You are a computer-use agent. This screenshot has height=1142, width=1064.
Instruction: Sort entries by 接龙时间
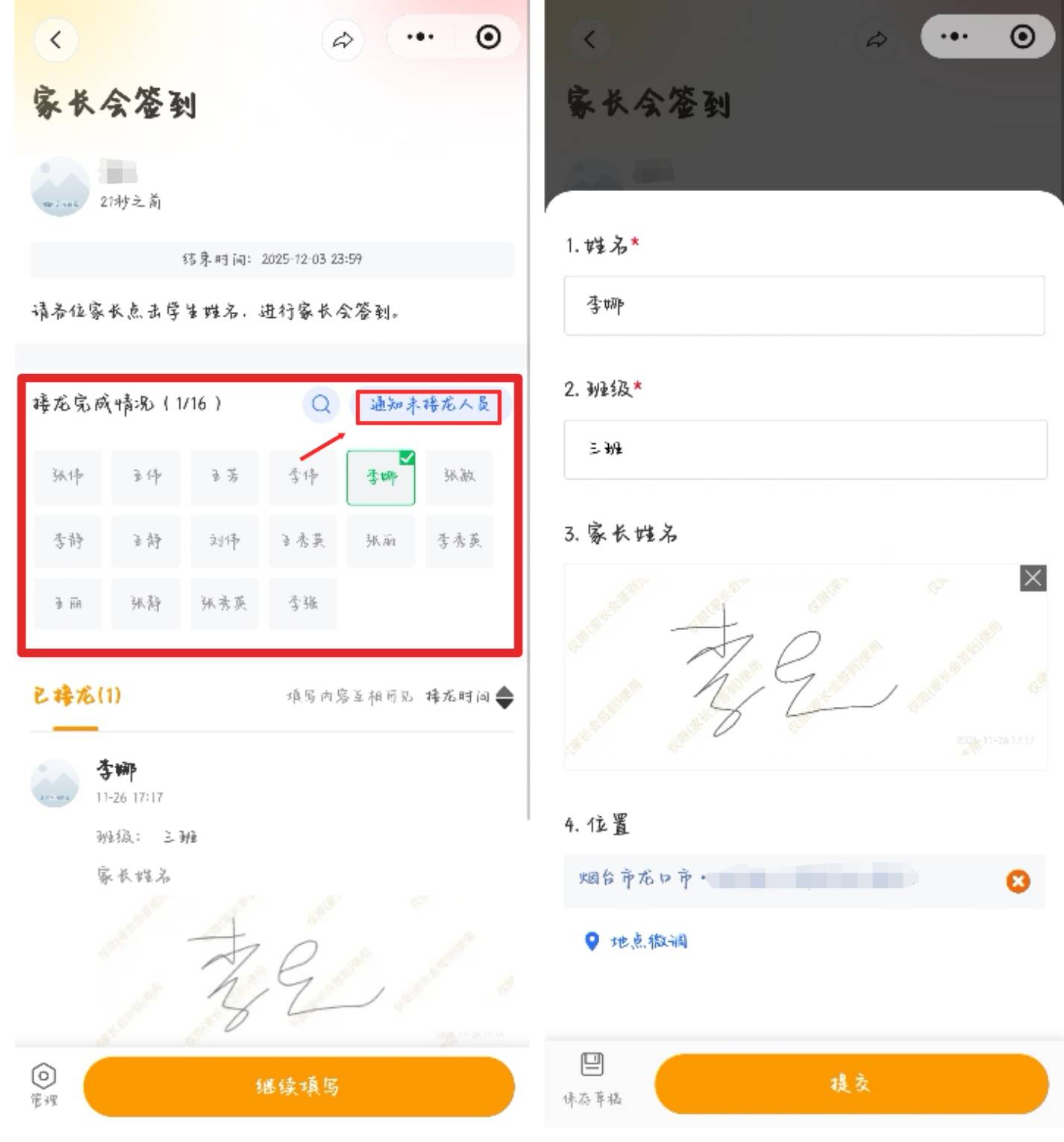pos(470,696)
